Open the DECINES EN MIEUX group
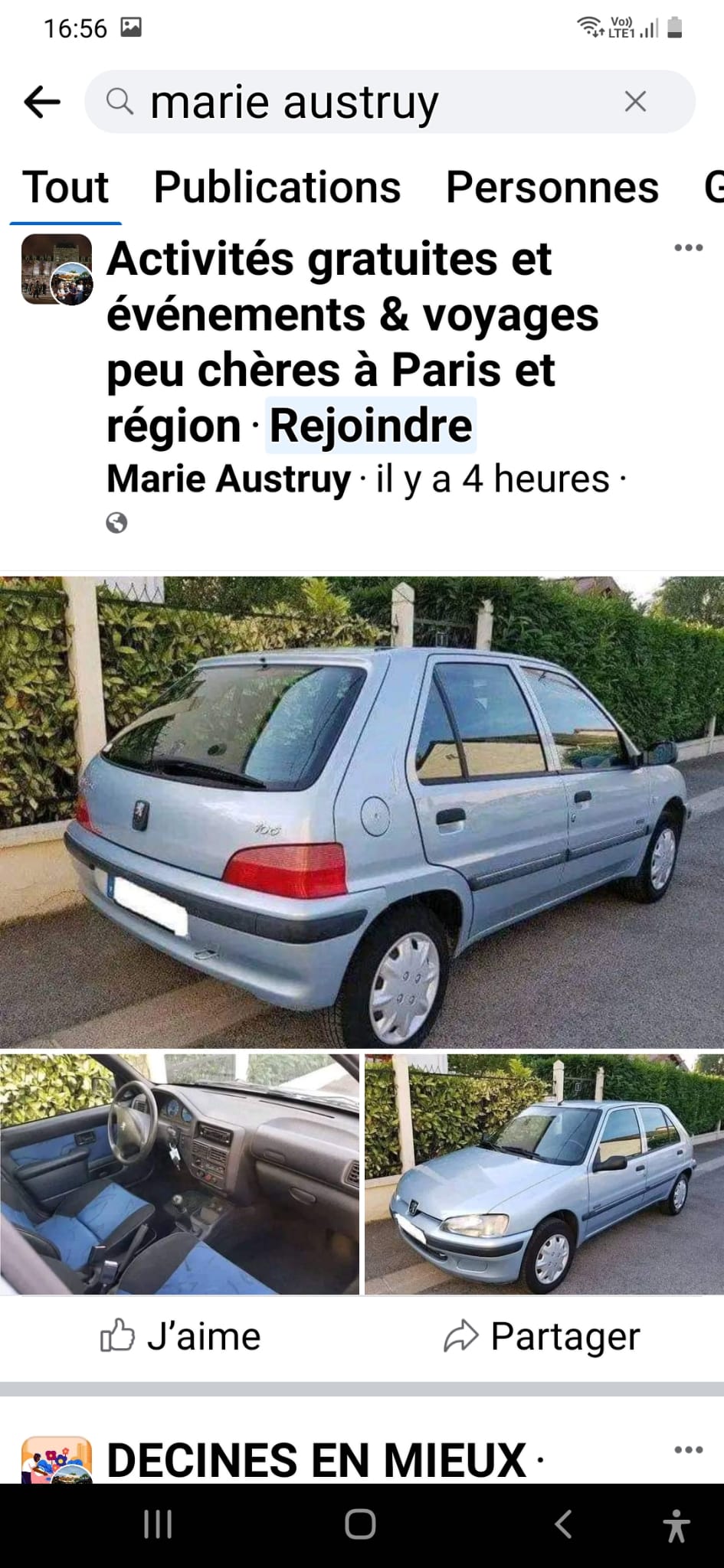This screenshot has height=1568, width=724. [316, 1459]
